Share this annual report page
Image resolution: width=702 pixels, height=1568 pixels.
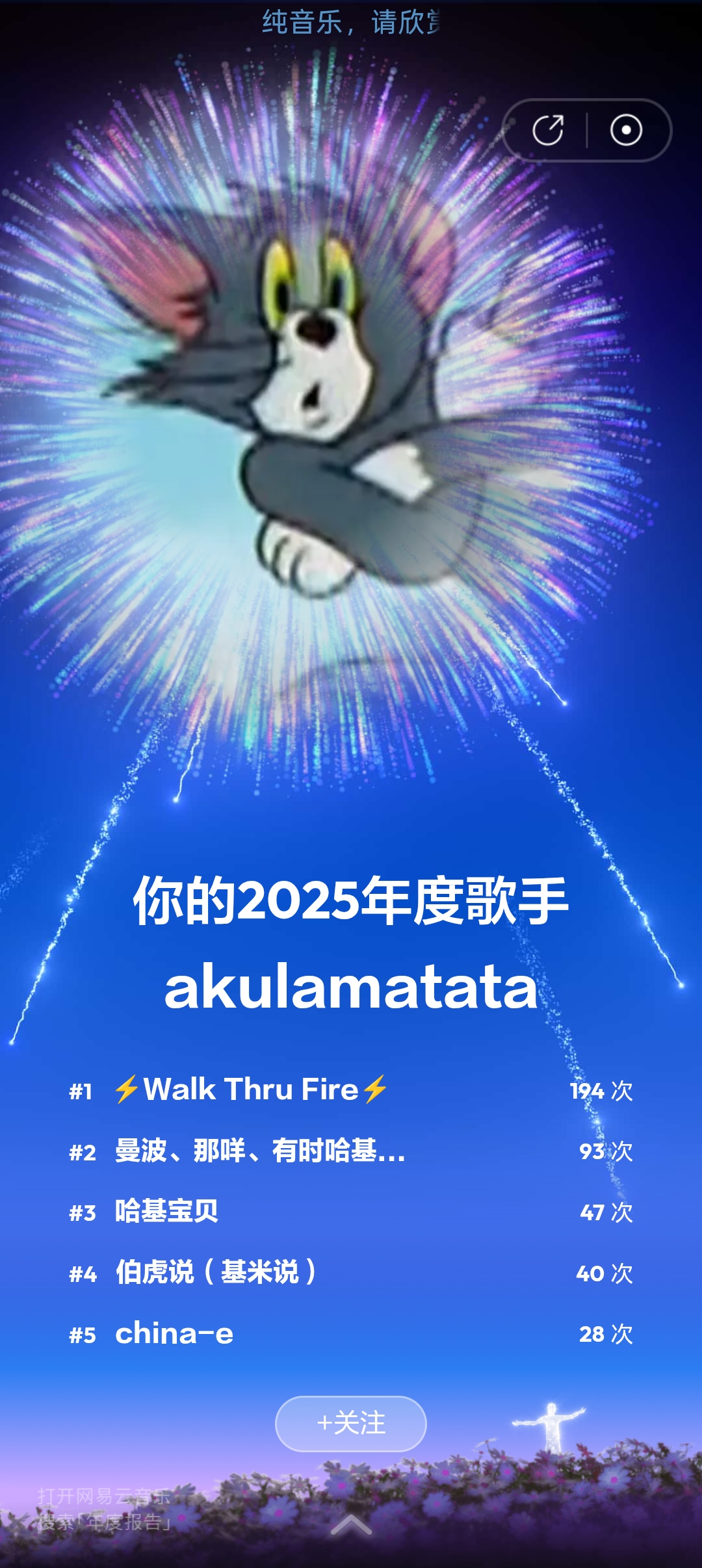547,130
